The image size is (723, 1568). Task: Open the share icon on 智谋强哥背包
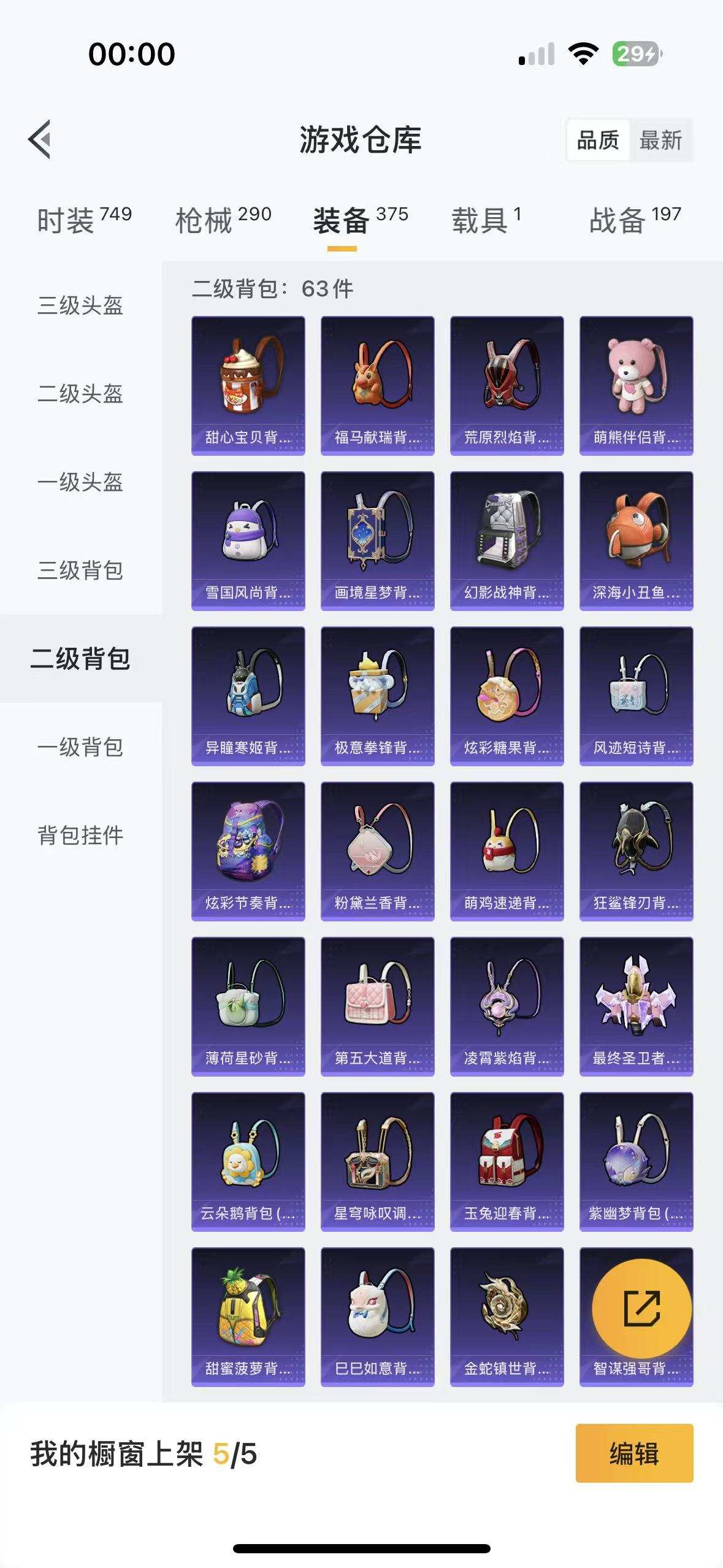pos(641,1309)
